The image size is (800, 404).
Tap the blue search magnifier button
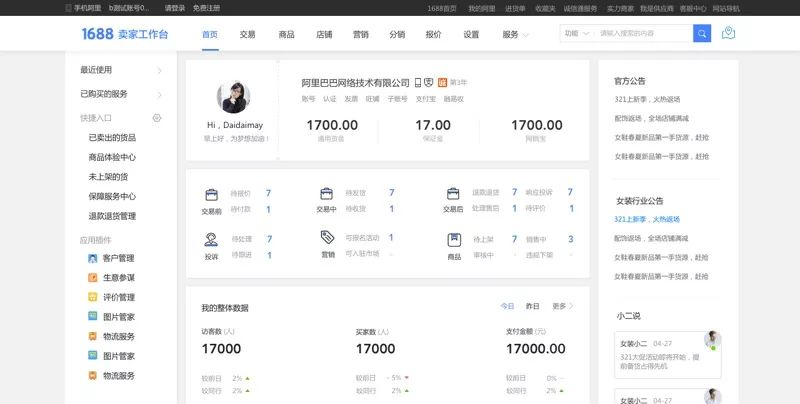click(x=702, y=34)
